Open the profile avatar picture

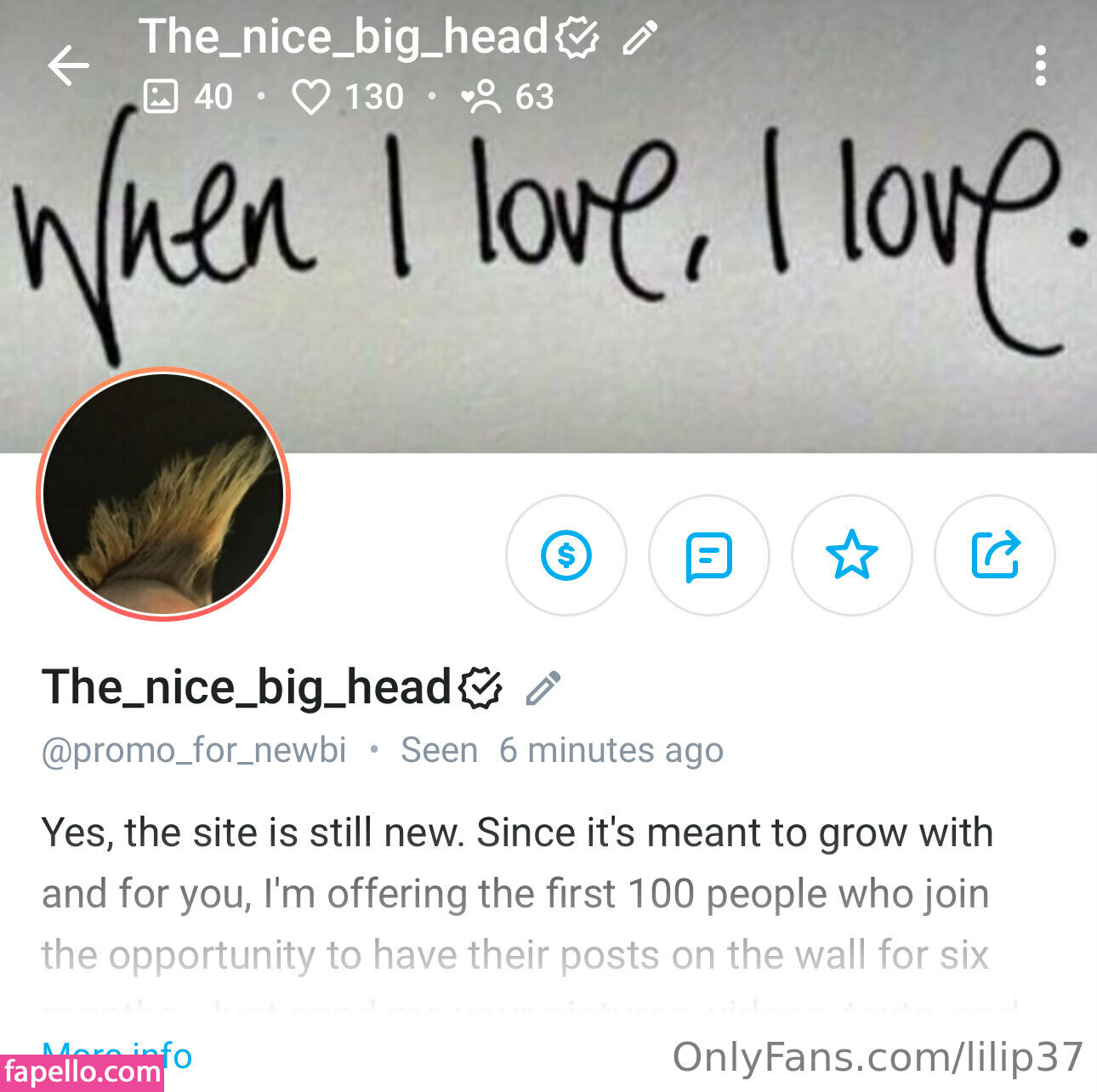[163, 494]
